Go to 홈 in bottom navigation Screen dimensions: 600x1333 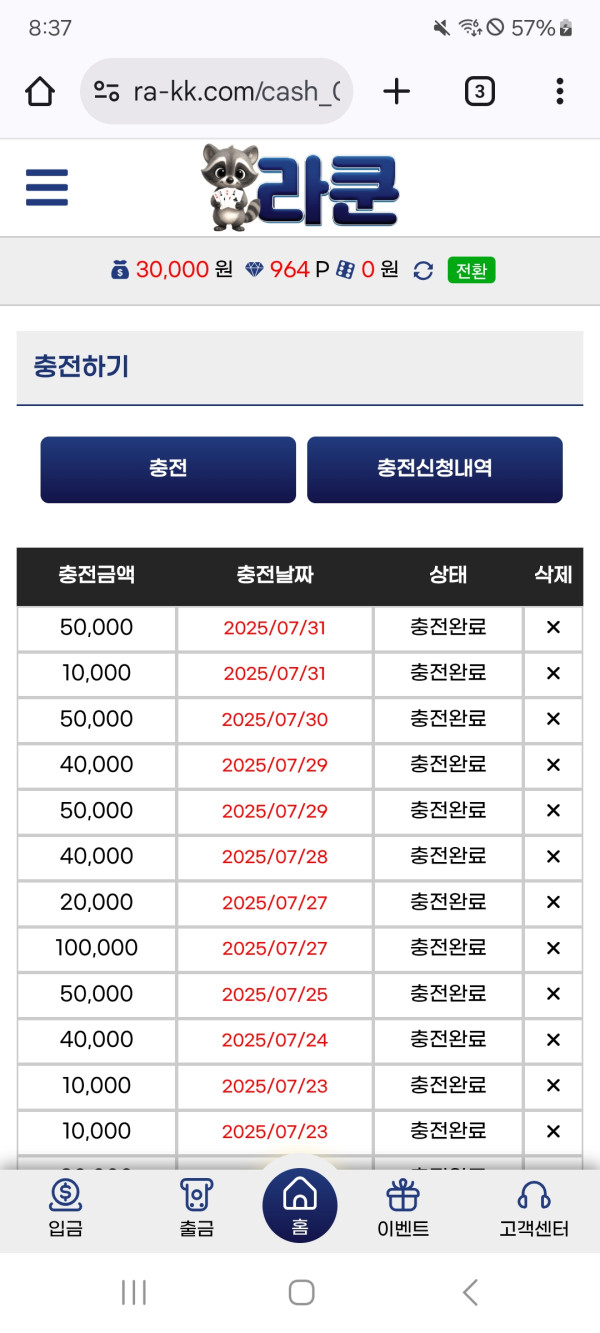click(300, 1205)
